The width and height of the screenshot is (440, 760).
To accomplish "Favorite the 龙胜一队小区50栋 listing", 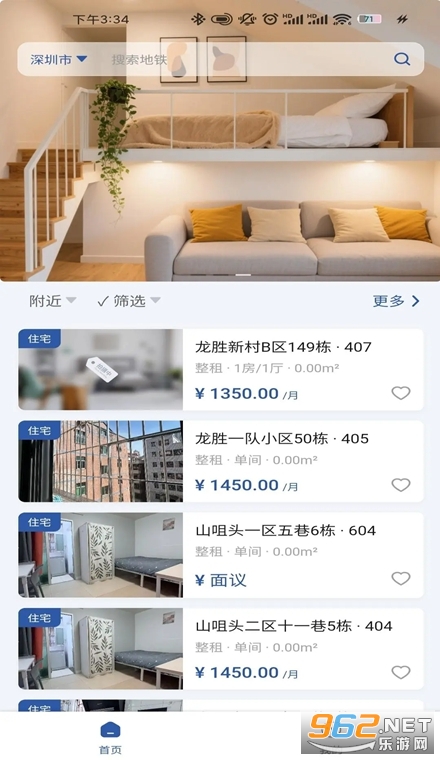I will click(401, 485).
